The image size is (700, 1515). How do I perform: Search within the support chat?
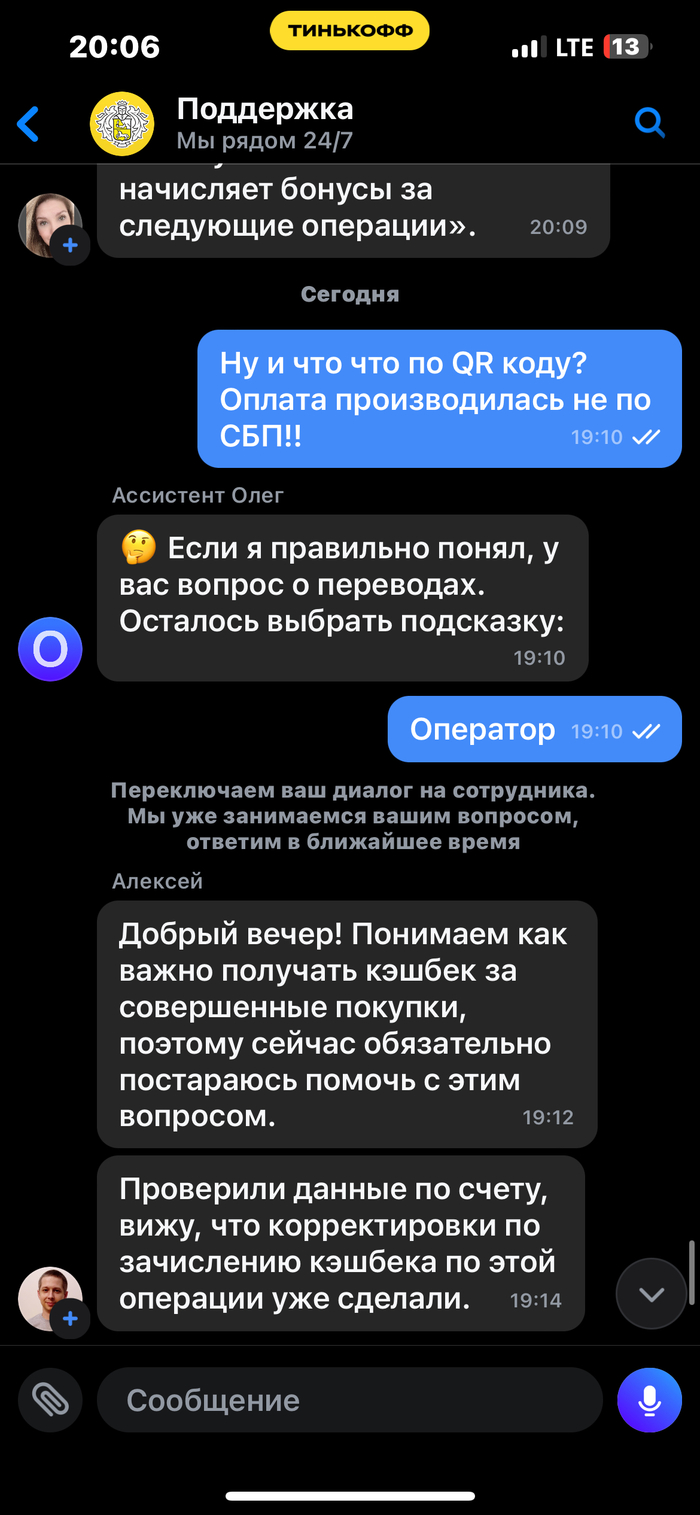tap(650, 123)
